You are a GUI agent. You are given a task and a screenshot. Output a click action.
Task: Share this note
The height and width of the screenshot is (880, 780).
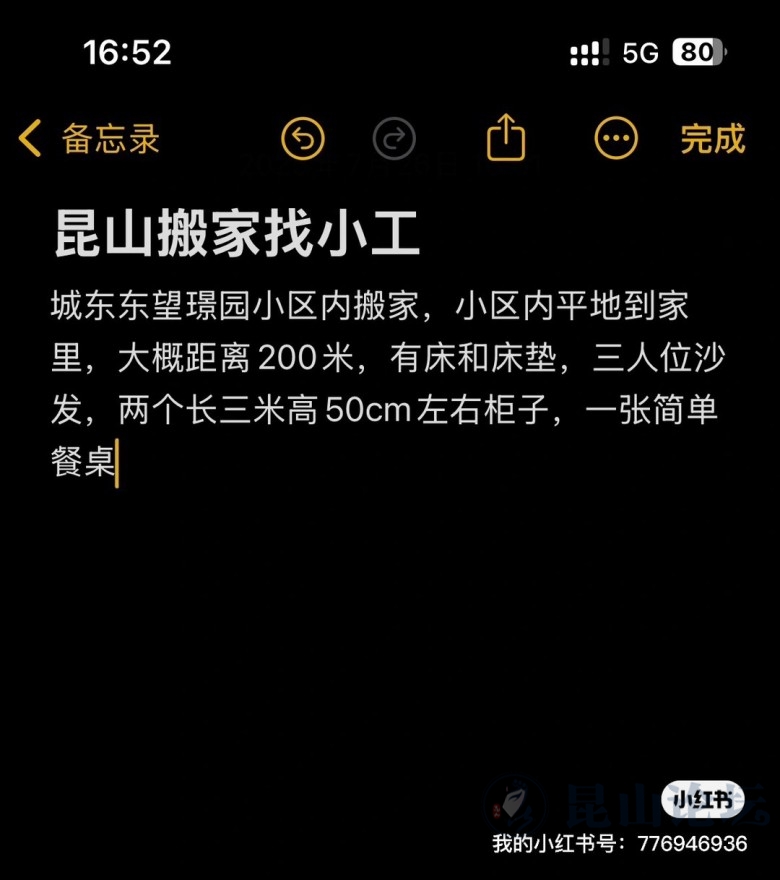point(506,138)
